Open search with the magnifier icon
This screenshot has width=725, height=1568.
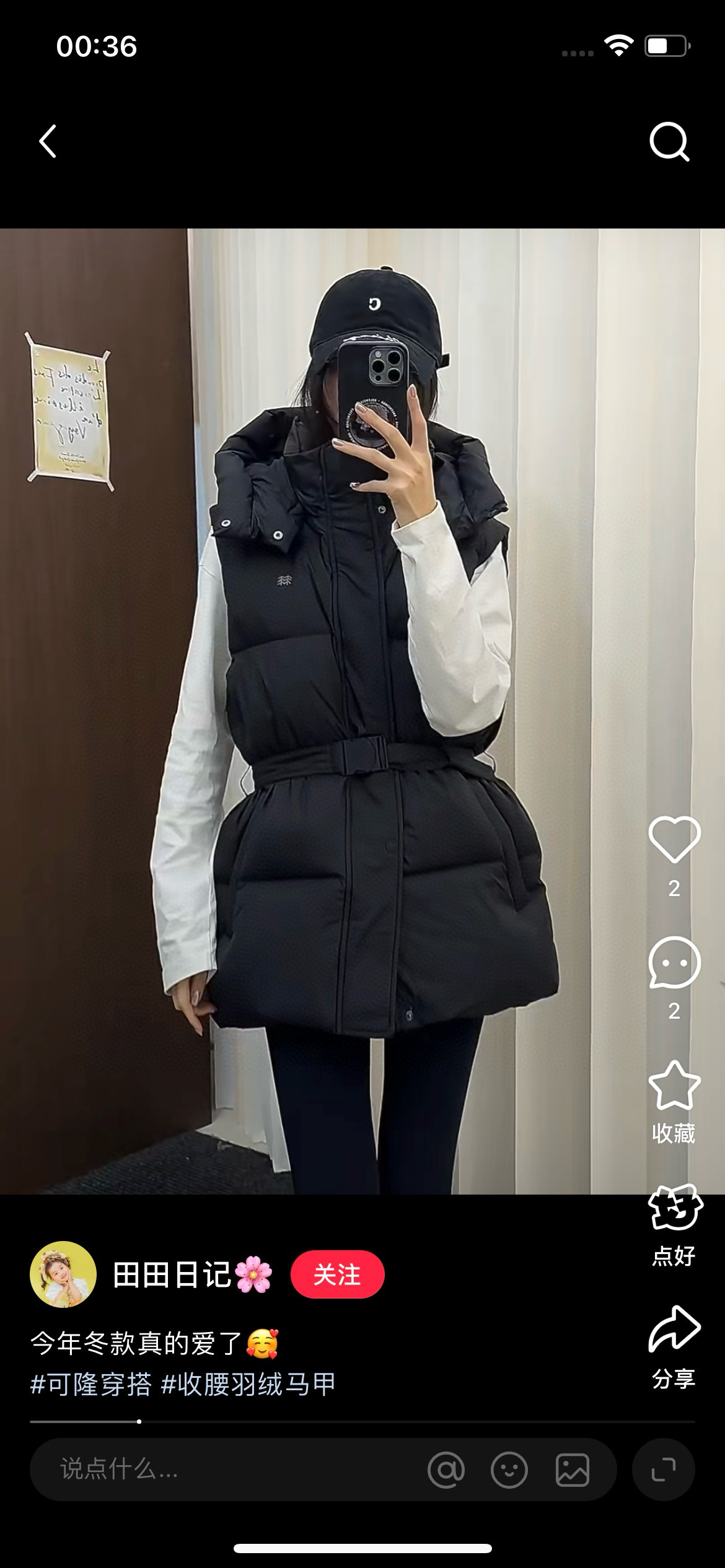669,142
